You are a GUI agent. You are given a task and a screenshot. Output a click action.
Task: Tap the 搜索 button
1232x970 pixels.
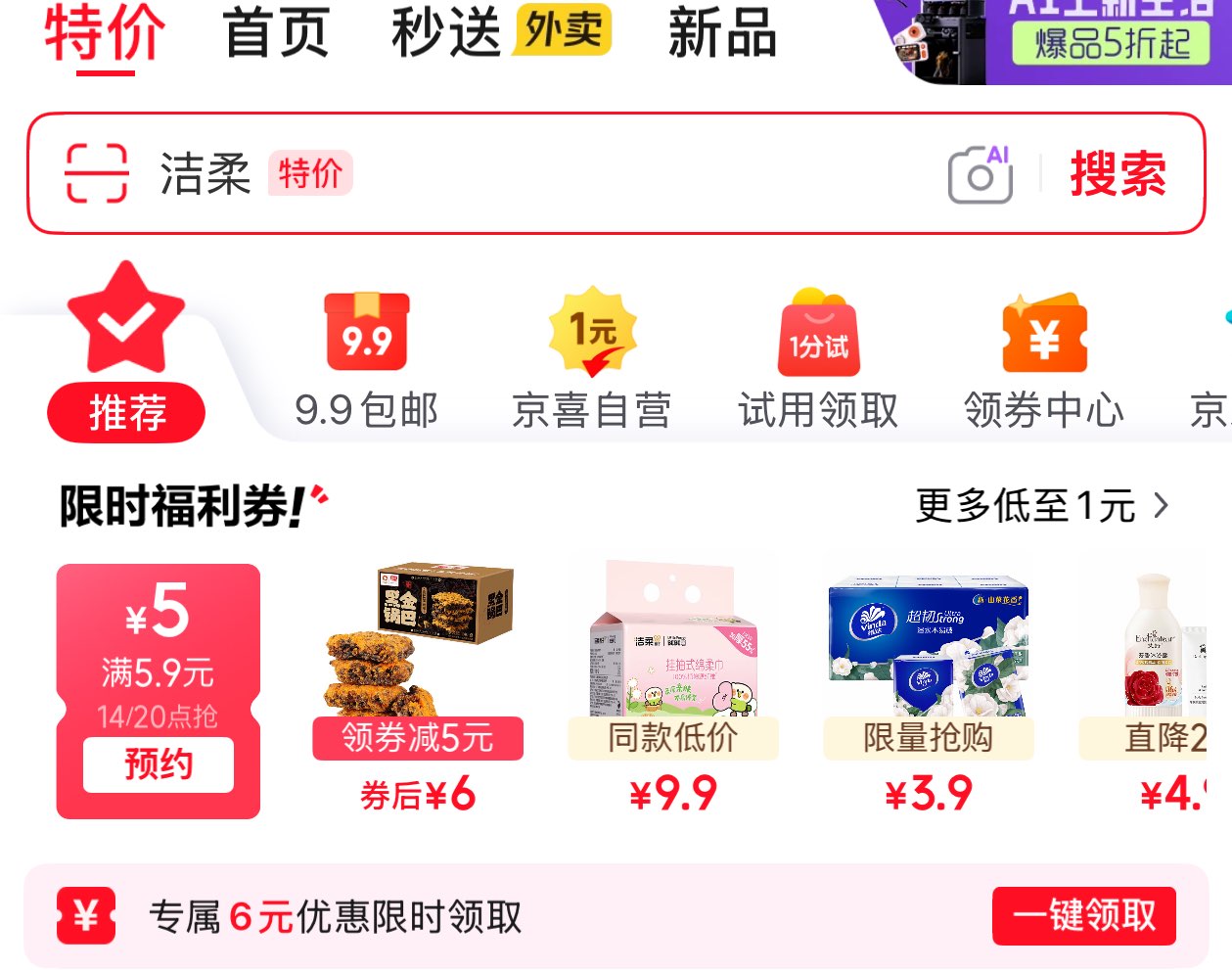click(x=1118, y=174)
